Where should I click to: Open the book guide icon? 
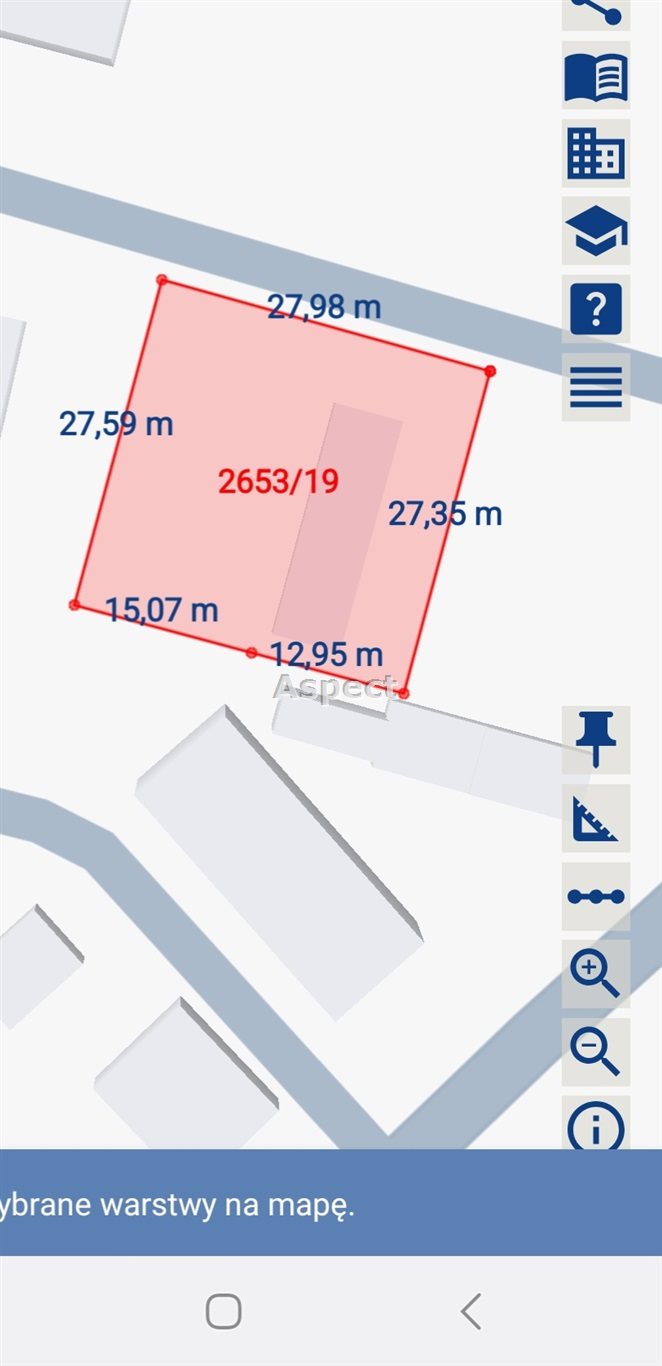(596, 76)
